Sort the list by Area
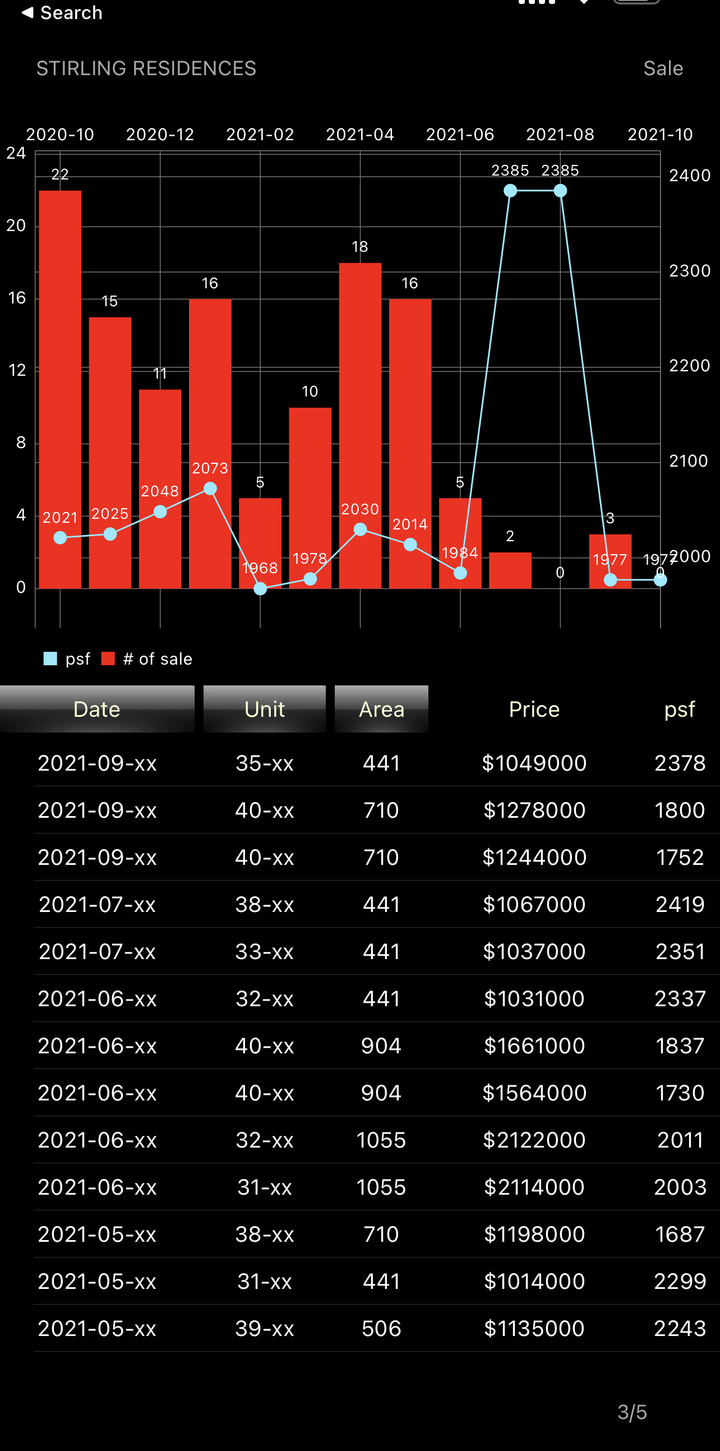The height and width of the screenshot is (1451, 720). (381, 709)
